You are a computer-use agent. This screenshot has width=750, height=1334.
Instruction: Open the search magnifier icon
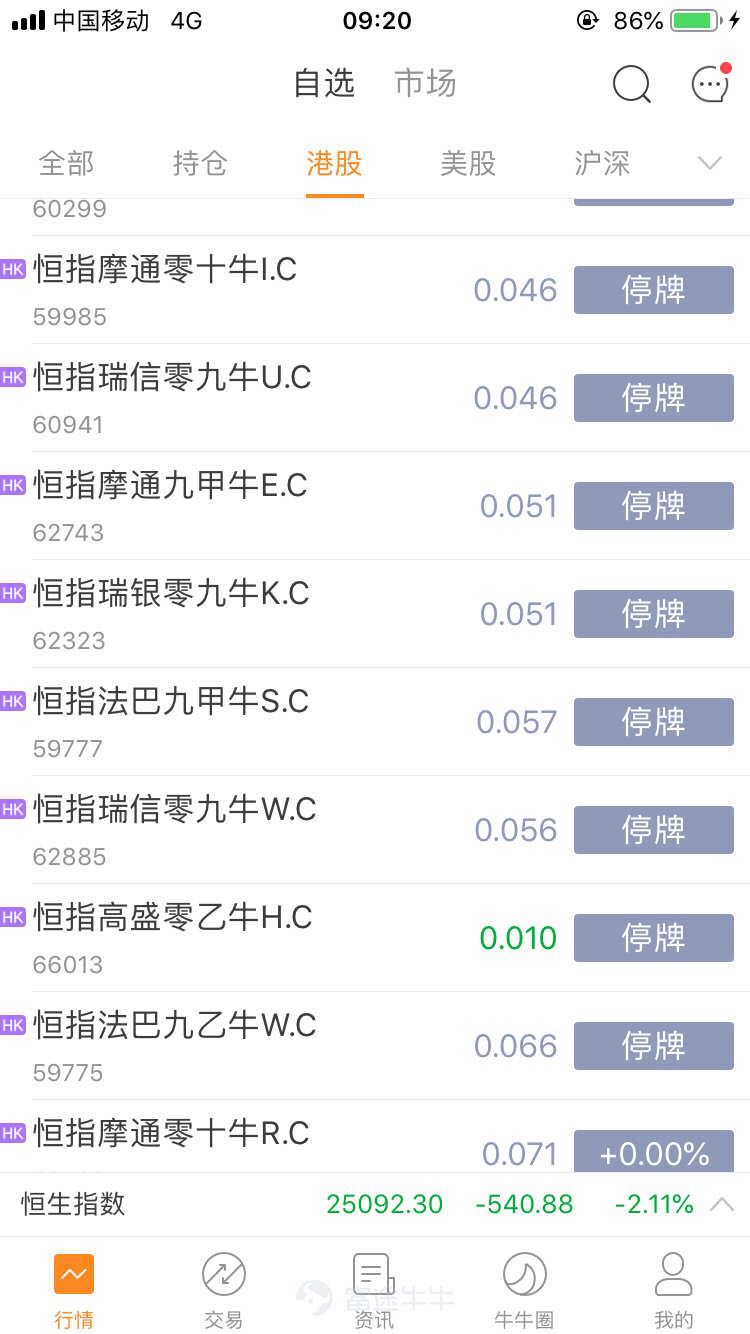632,85
